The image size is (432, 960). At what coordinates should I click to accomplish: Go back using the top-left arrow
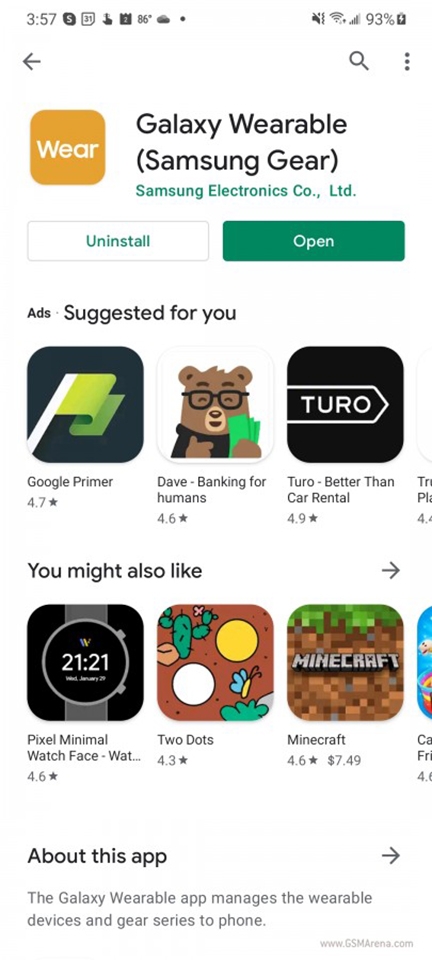click(x=31, y=61)
